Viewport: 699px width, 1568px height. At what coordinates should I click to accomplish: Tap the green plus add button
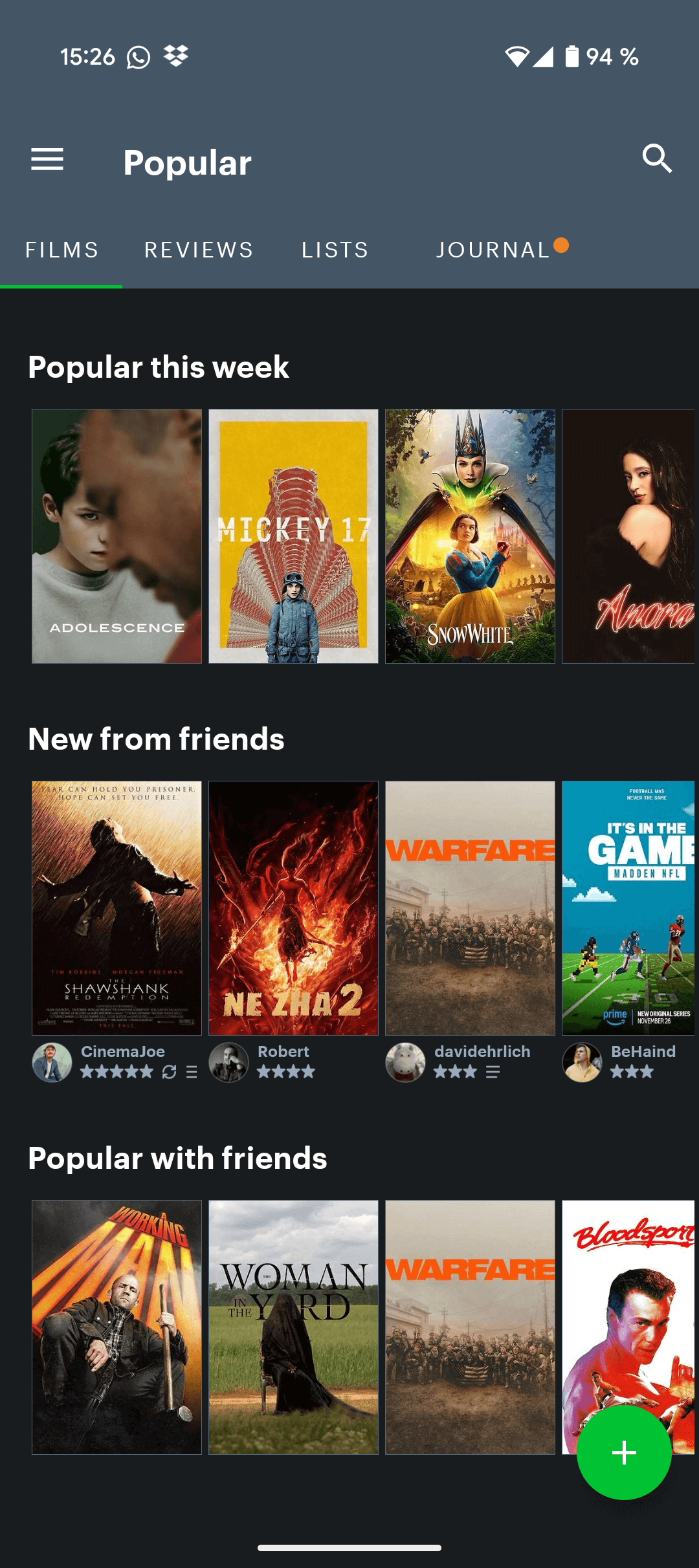(624, 1453)
